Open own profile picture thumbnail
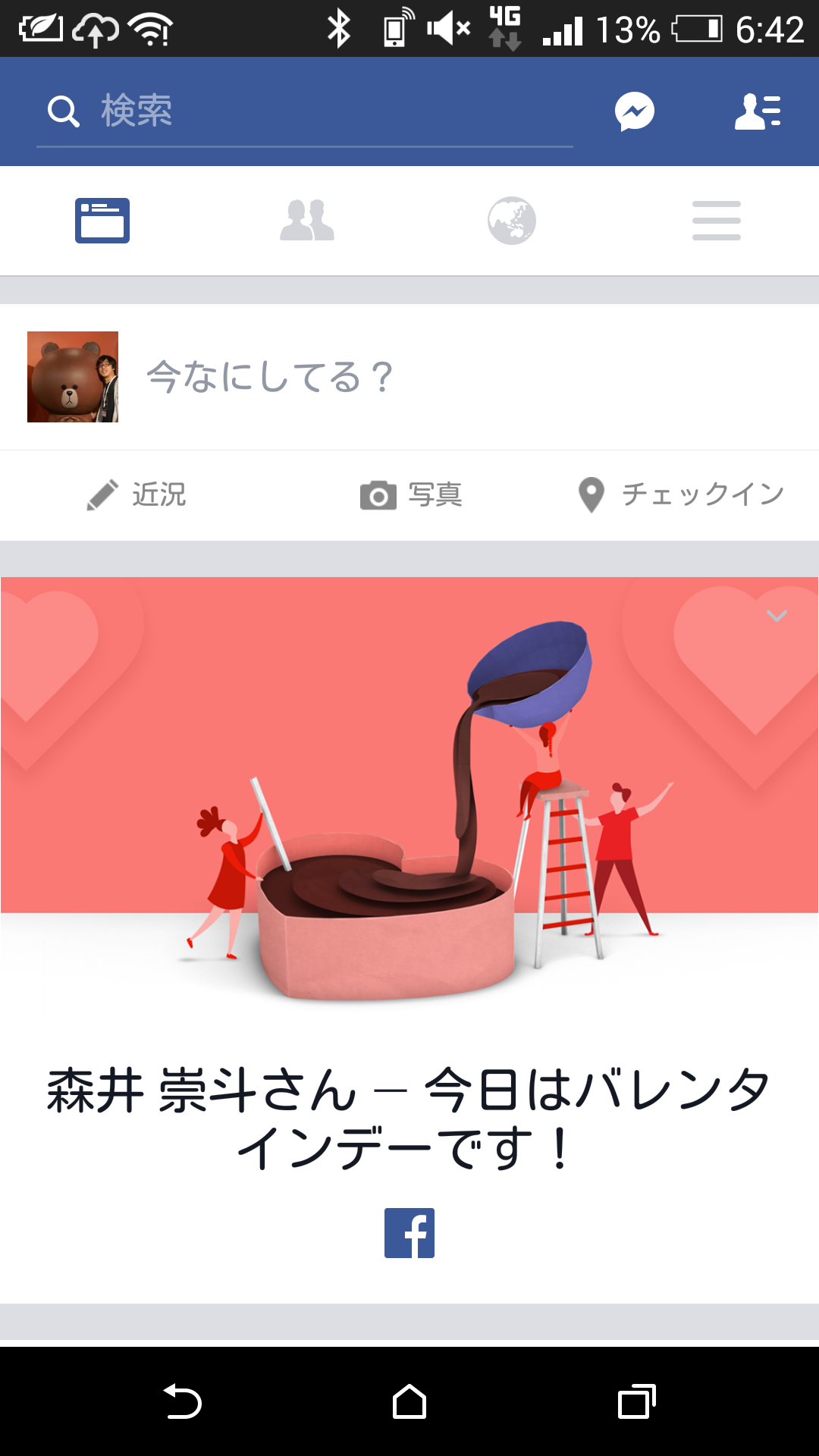 (73, 377)
